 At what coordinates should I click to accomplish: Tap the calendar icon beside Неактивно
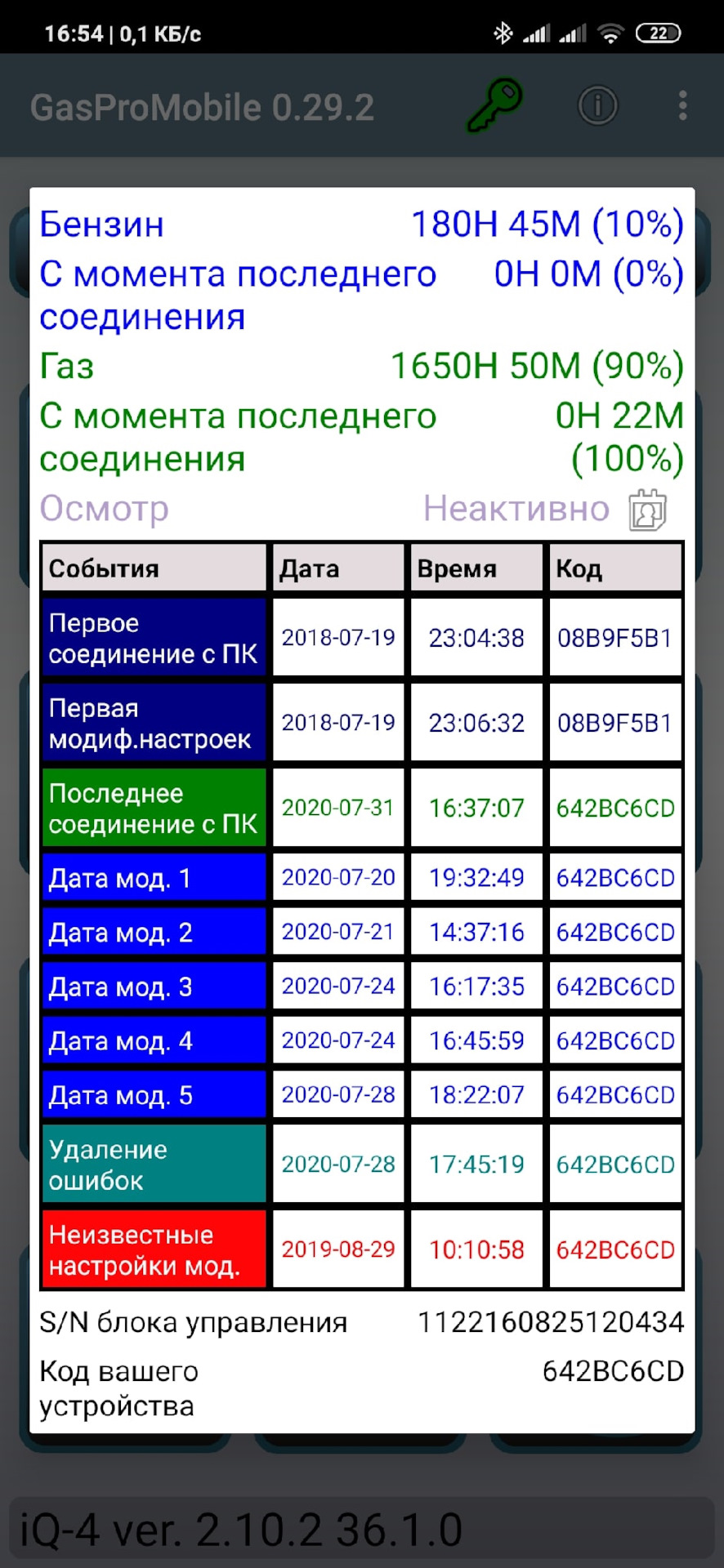[x=648, y=510]
